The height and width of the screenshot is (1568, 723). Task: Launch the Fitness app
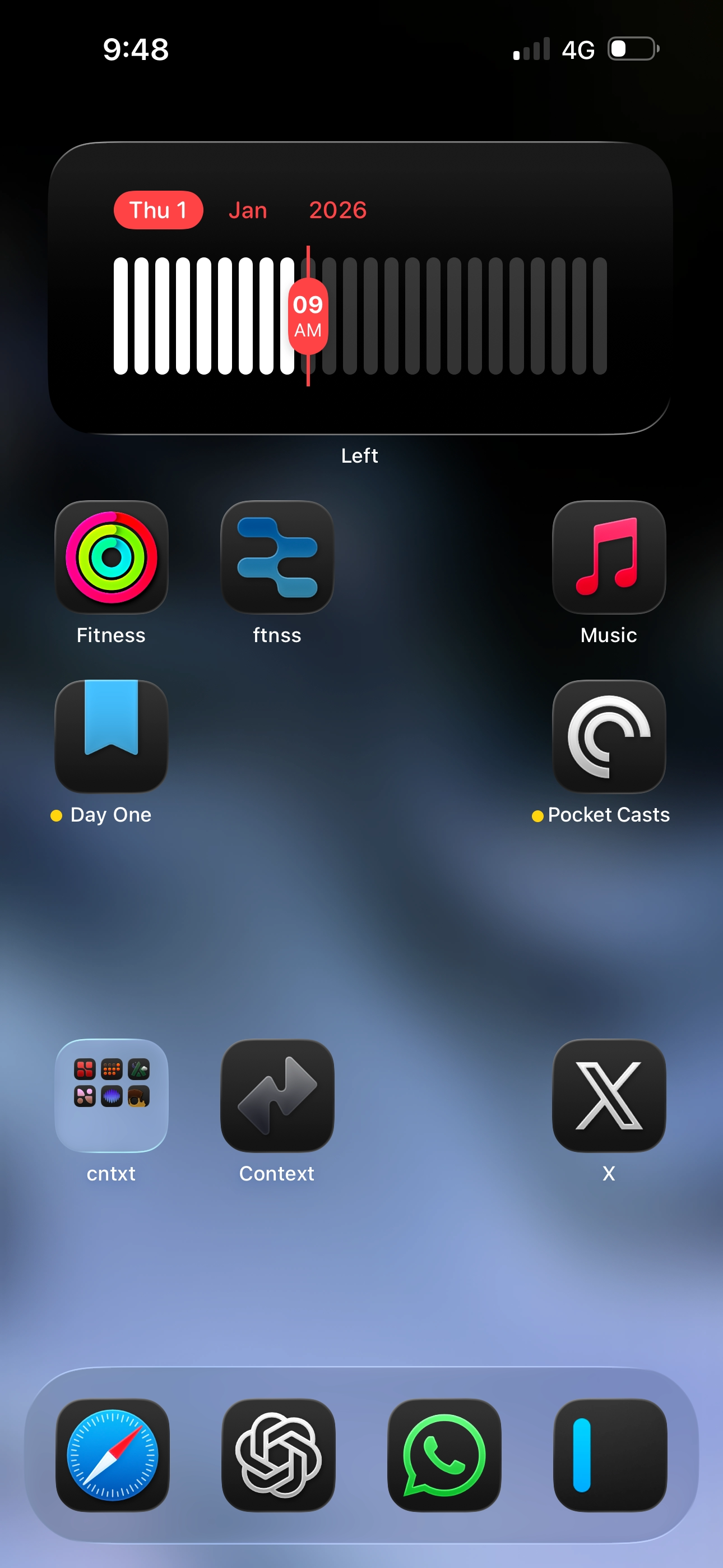pos(112,557)
